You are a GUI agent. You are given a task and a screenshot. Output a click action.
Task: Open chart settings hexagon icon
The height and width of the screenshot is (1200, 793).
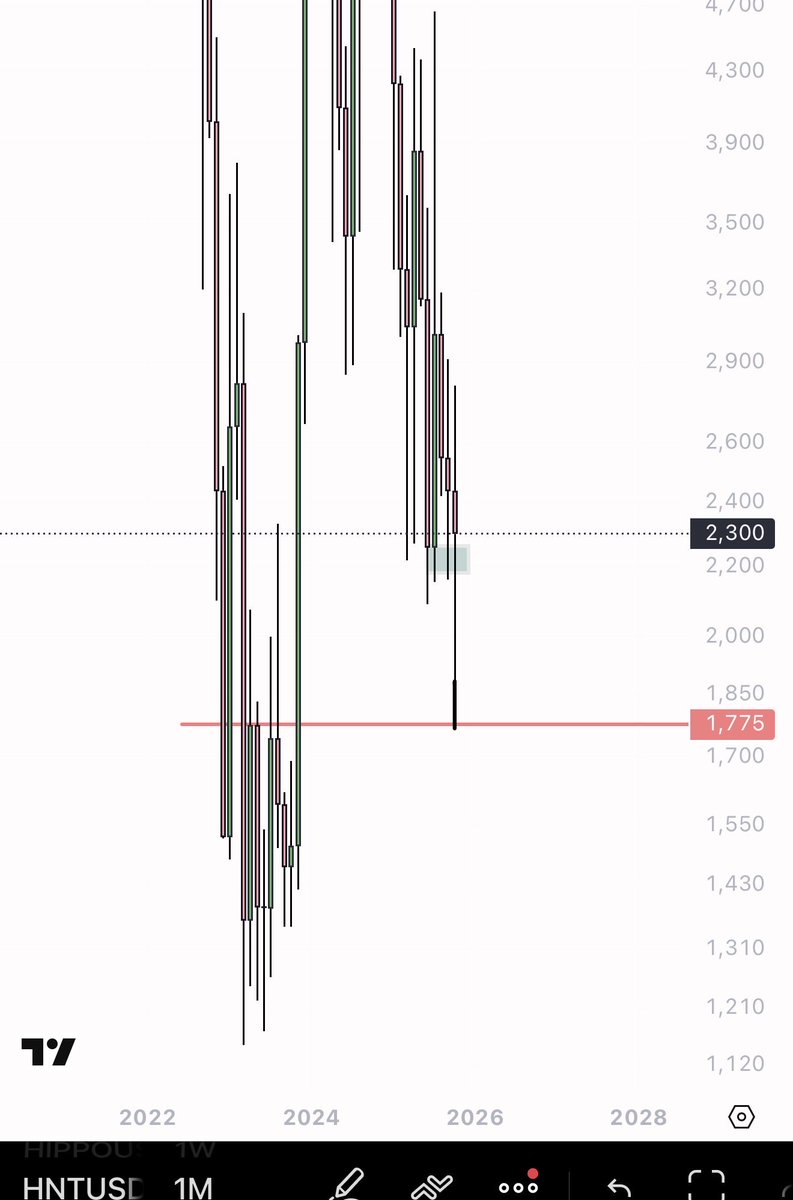[741, 1117]
